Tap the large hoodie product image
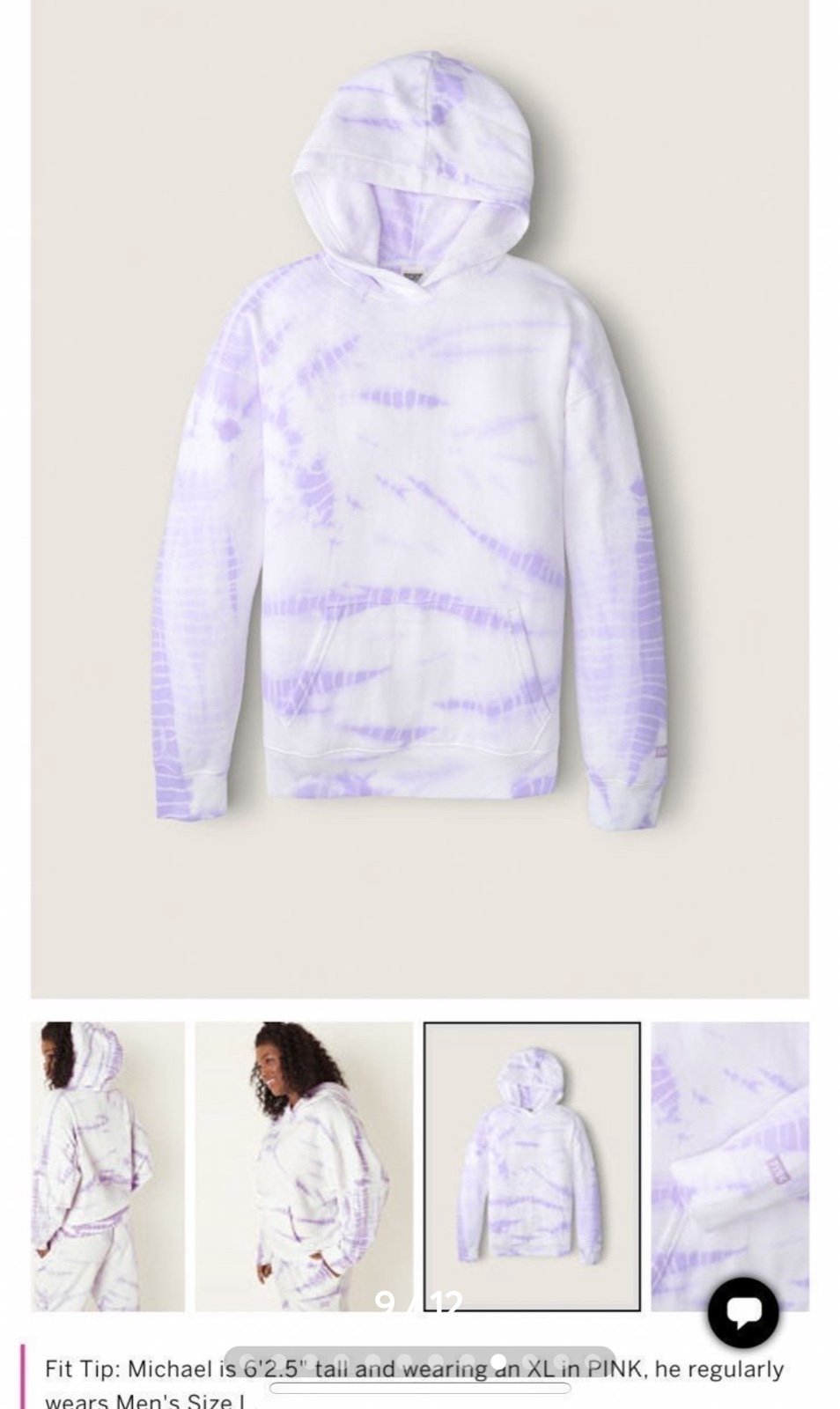Screen dimensions: 840x1409 (420, 499)
